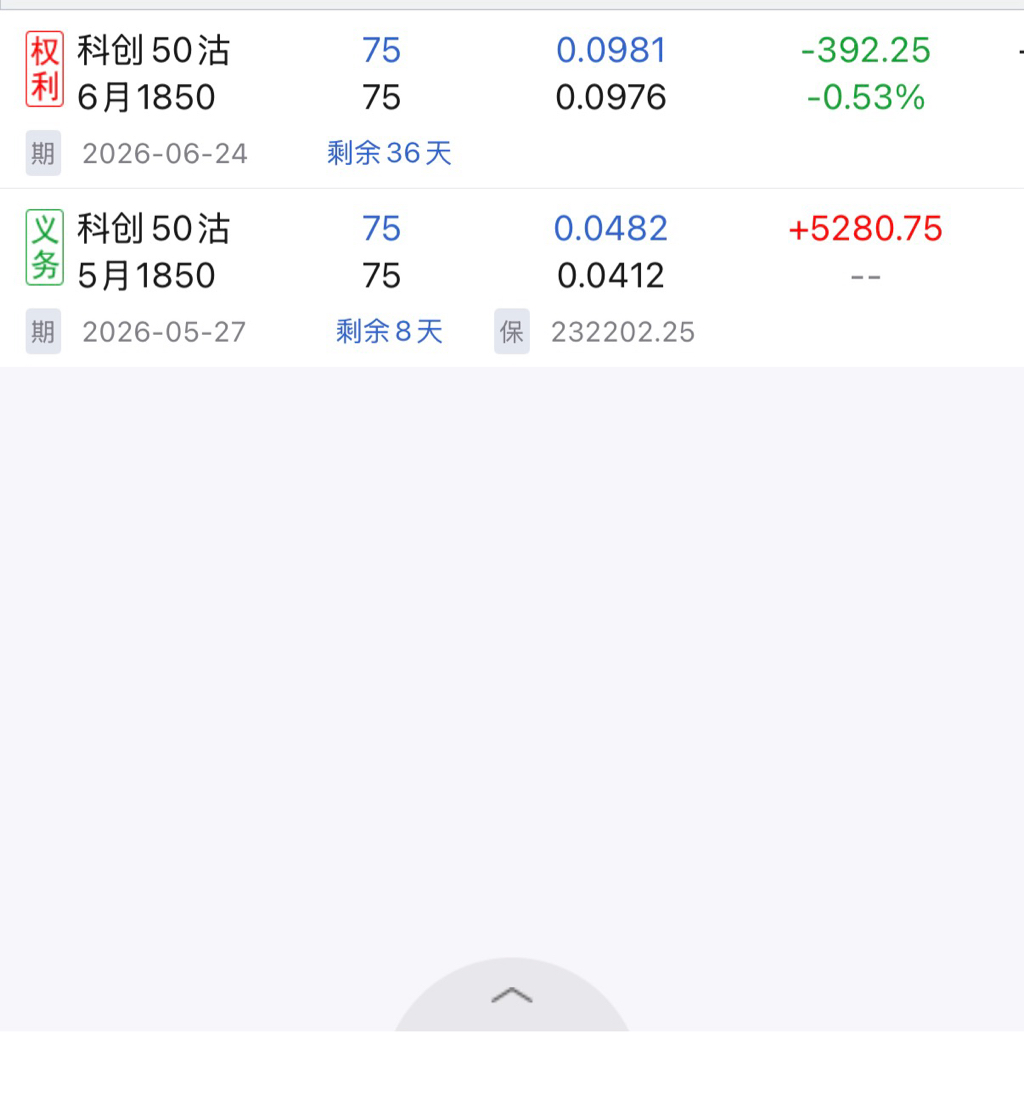This screenshot has width=1024, height=1119.
Task: Expand the bottom panel with up chevron
Action: pos(512,995)
